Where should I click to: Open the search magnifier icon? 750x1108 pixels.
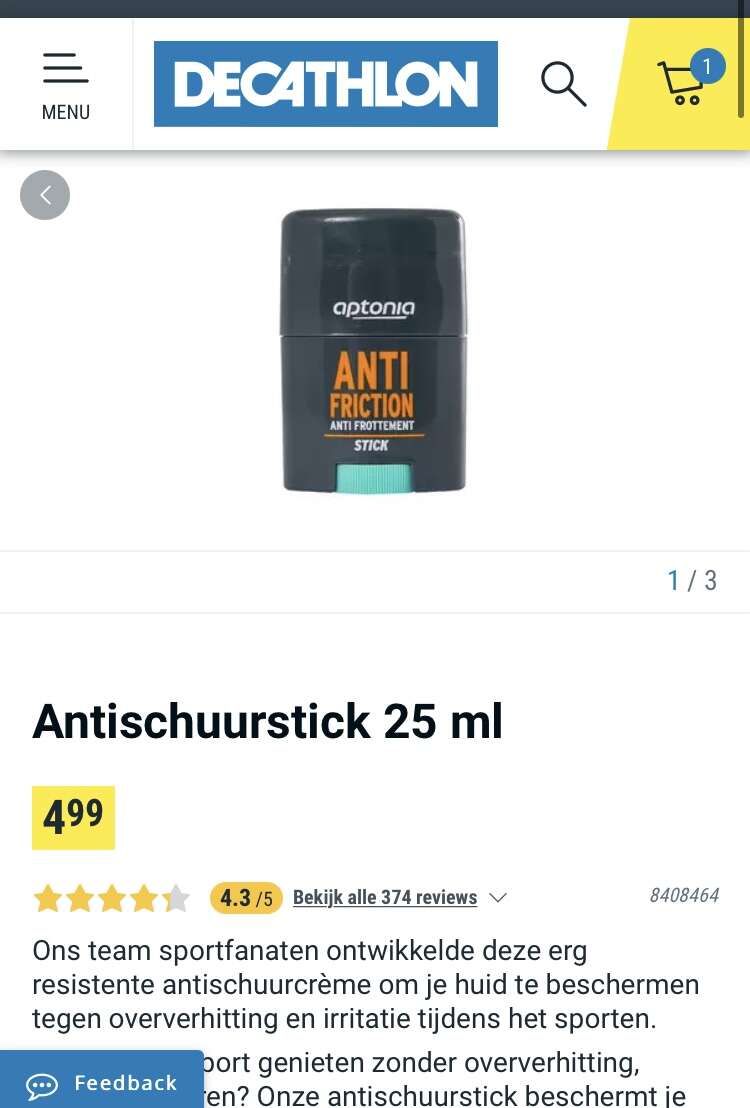click(x=563, y=84)
